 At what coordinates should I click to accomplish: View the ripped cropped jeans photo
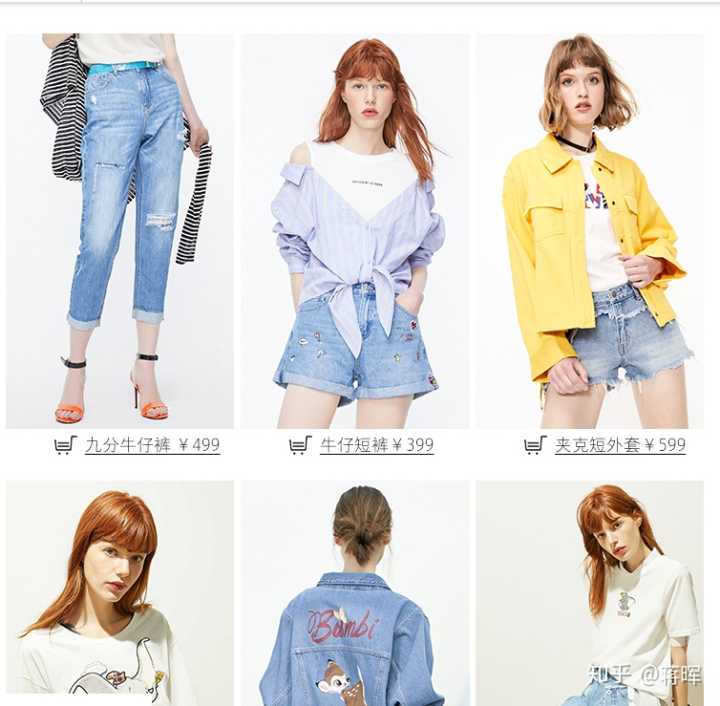pyautogui.click(x=120, y=231)
